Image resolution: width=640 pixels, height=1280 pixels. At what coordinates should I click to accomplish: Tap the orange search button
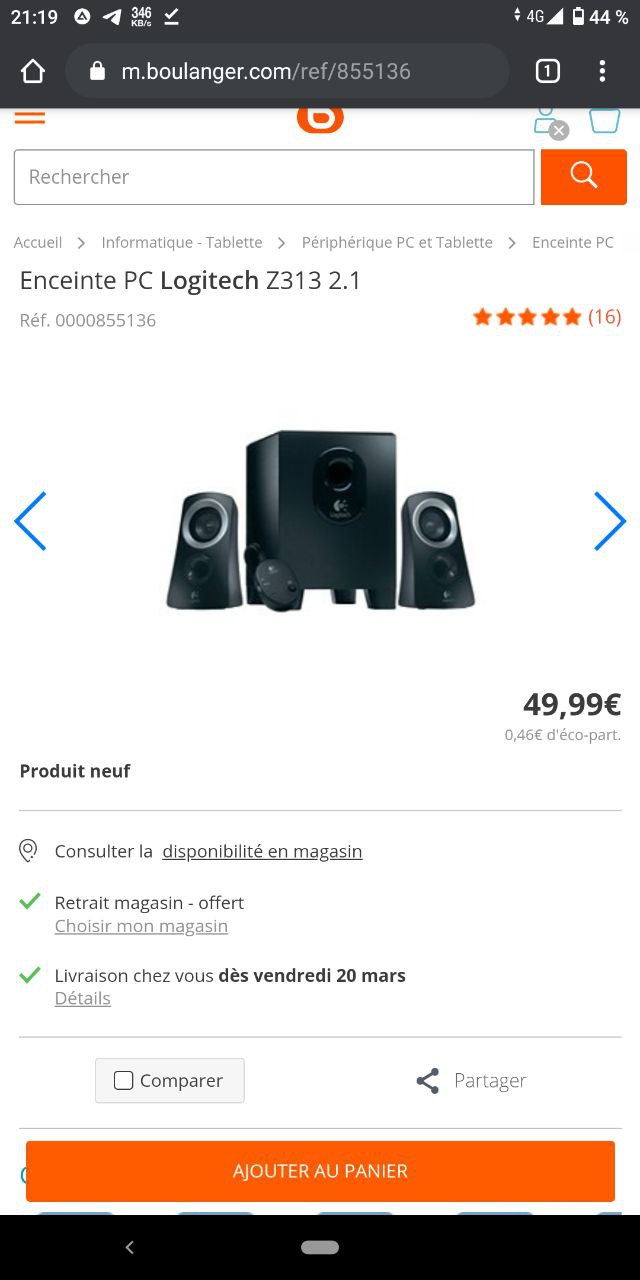[x=583, y=177]
